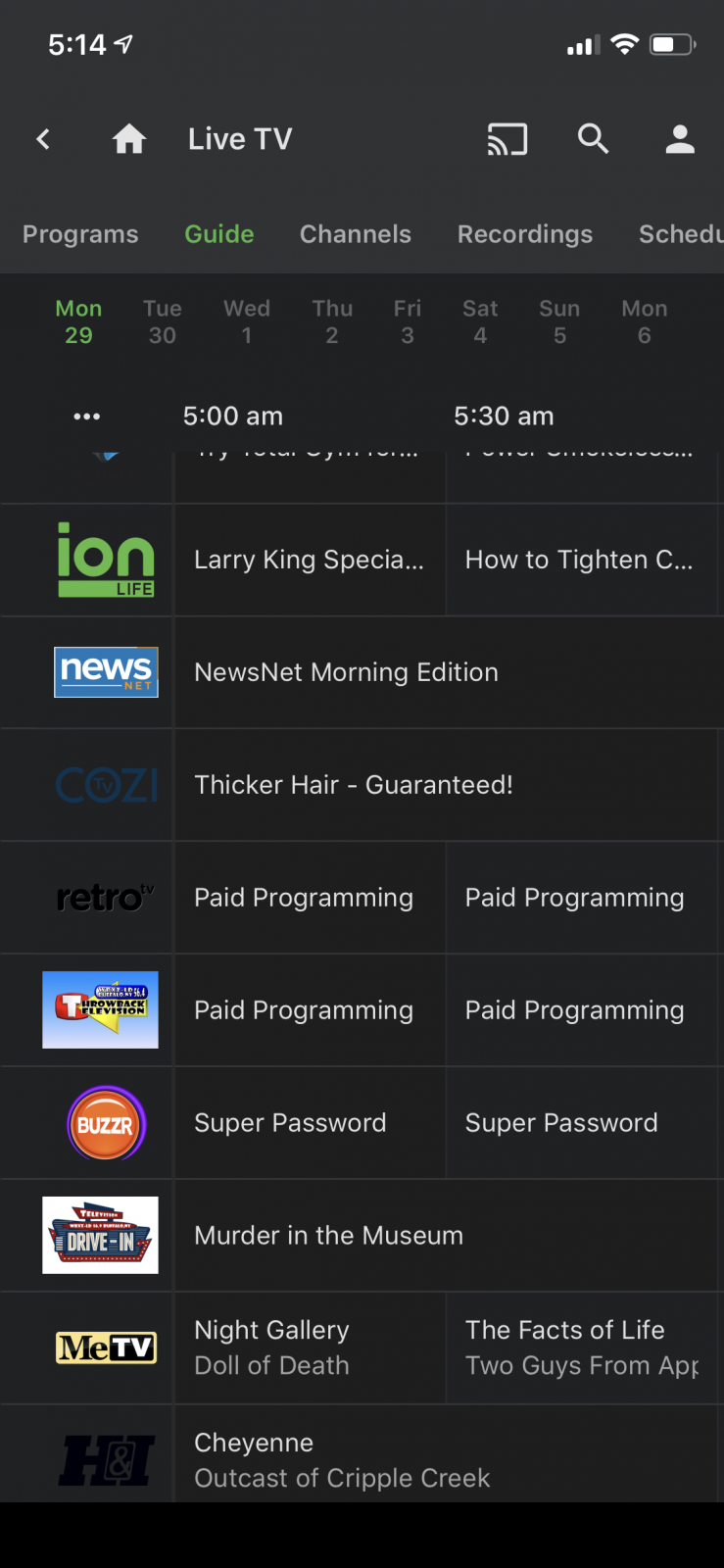Open Thicker Hair - Guaranteed! on Cozi
Screen dimensions: 724x1568
pos(353,785)
